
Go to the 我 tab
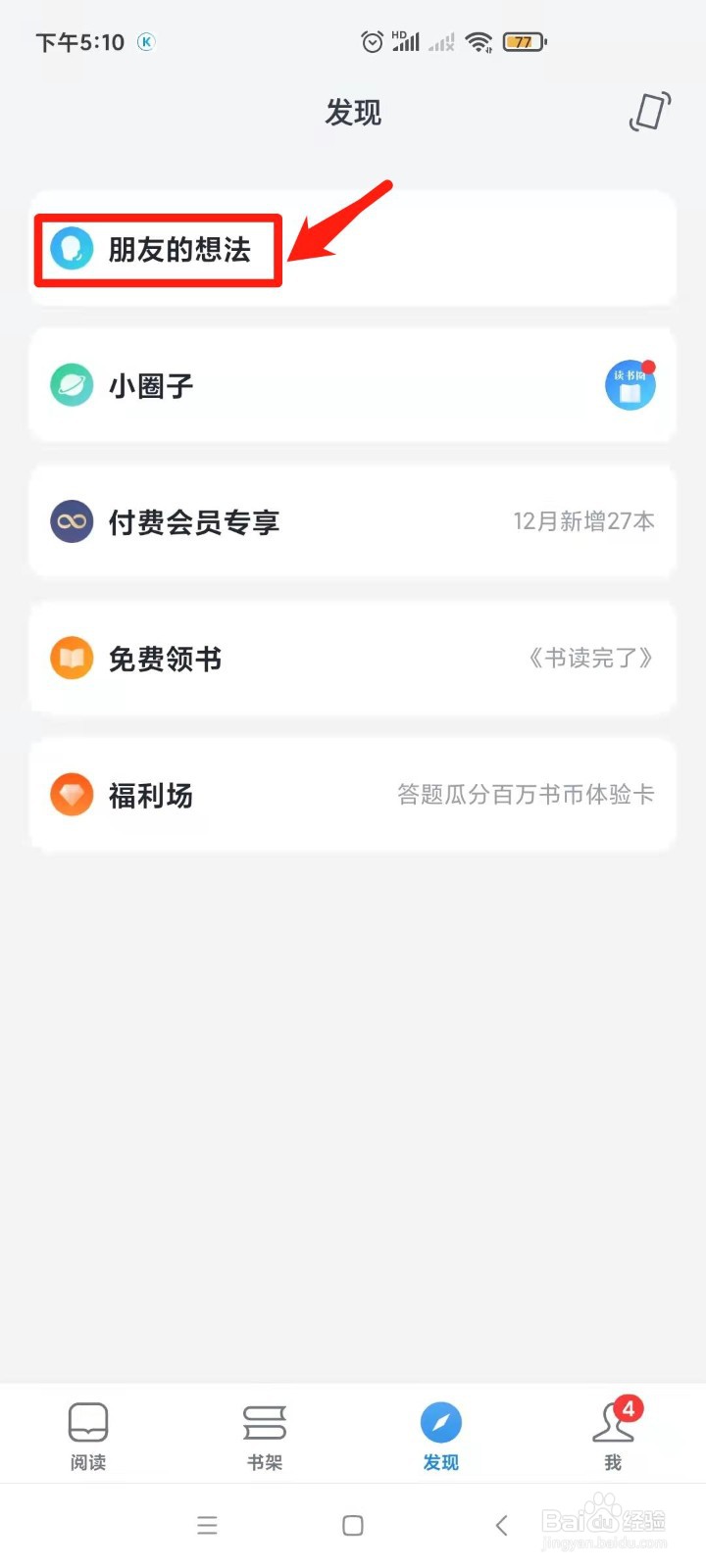pos(614,1436)
